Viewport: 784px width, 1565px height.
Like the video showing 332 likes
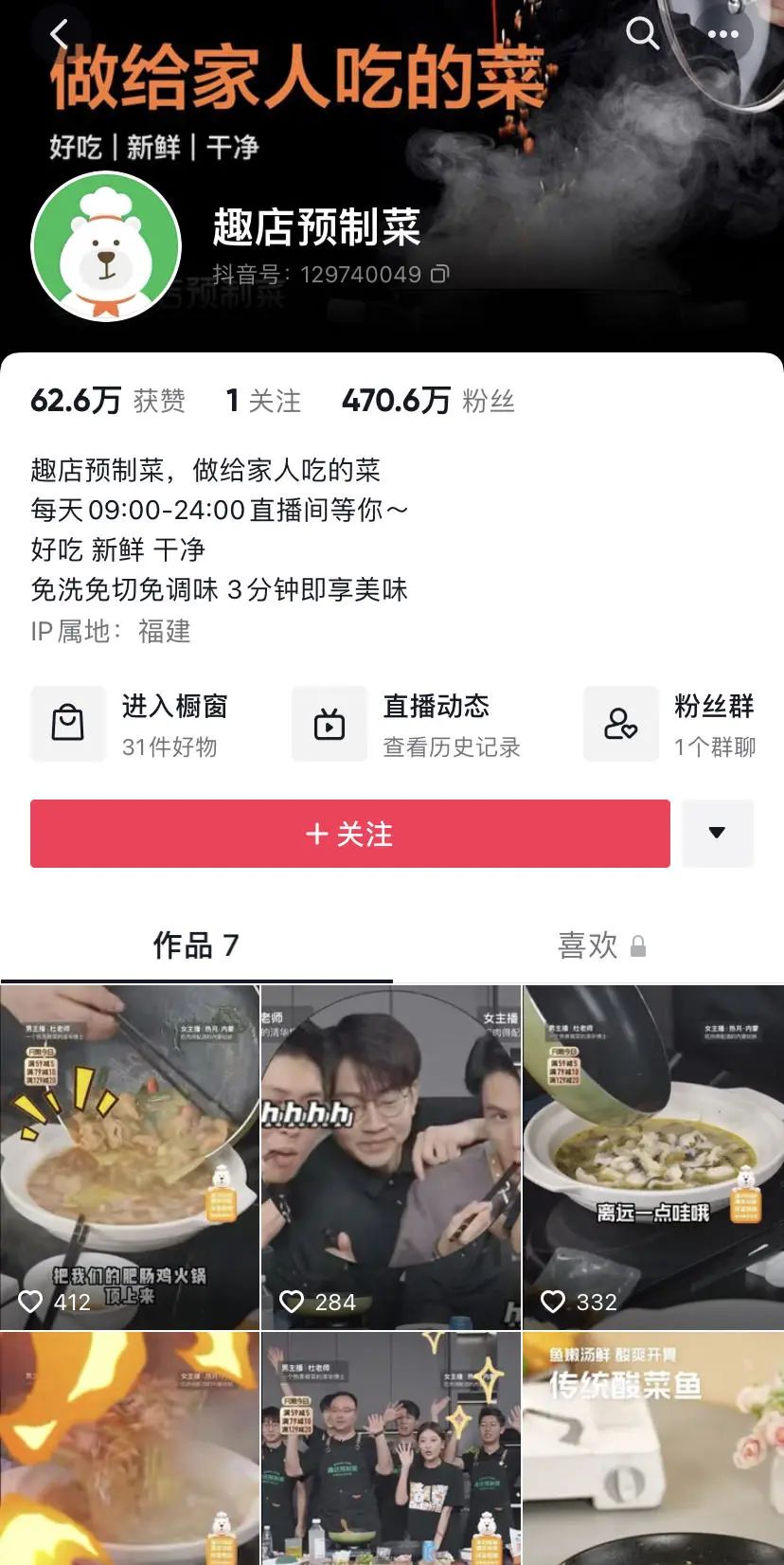pos(553,1301)
